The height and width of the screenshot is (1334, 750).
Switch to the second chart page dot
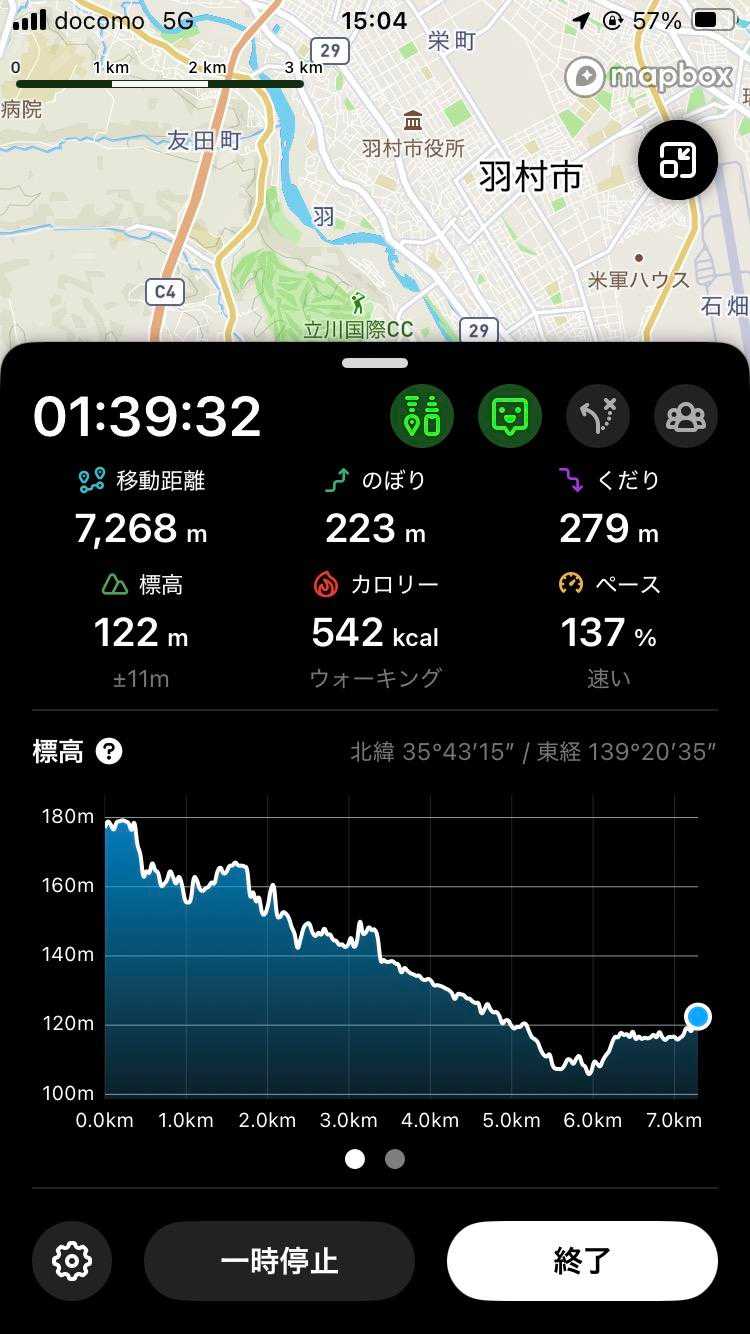pyautogui.click(x=395, y=1159)
